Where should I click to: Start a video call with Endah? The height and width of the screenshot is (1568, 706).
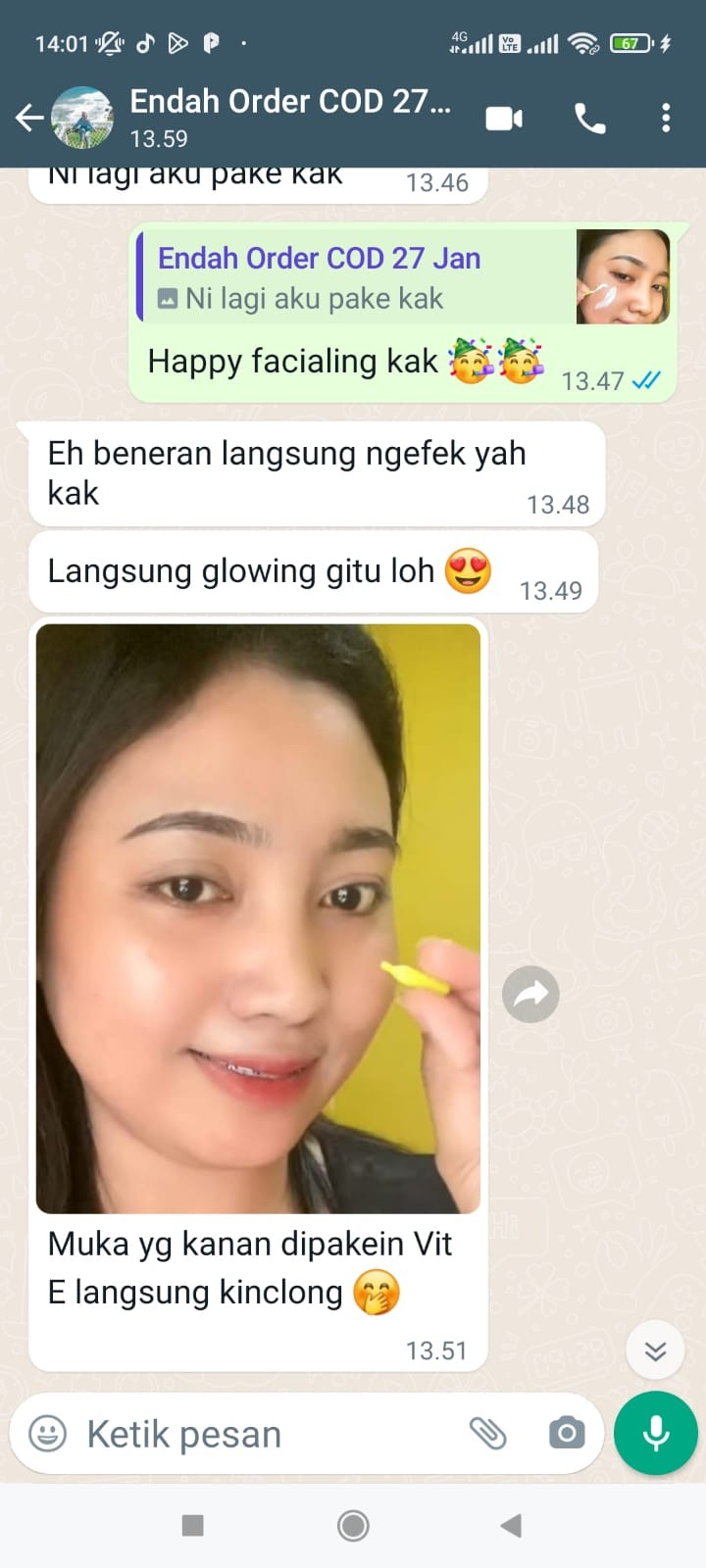coord(504,119)
